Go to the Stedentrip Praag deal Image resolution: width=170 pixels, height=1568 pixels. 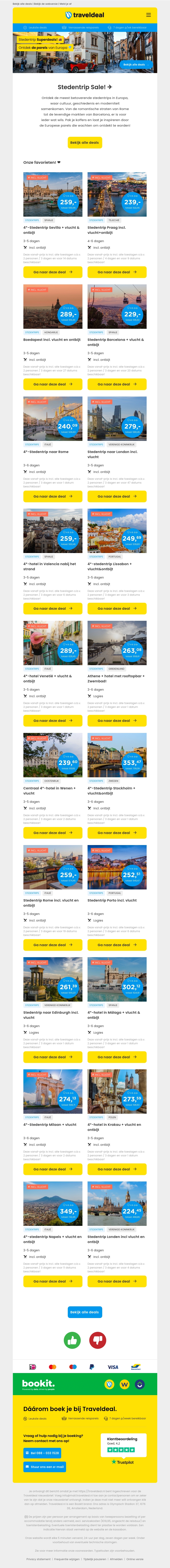click(116, 272)
